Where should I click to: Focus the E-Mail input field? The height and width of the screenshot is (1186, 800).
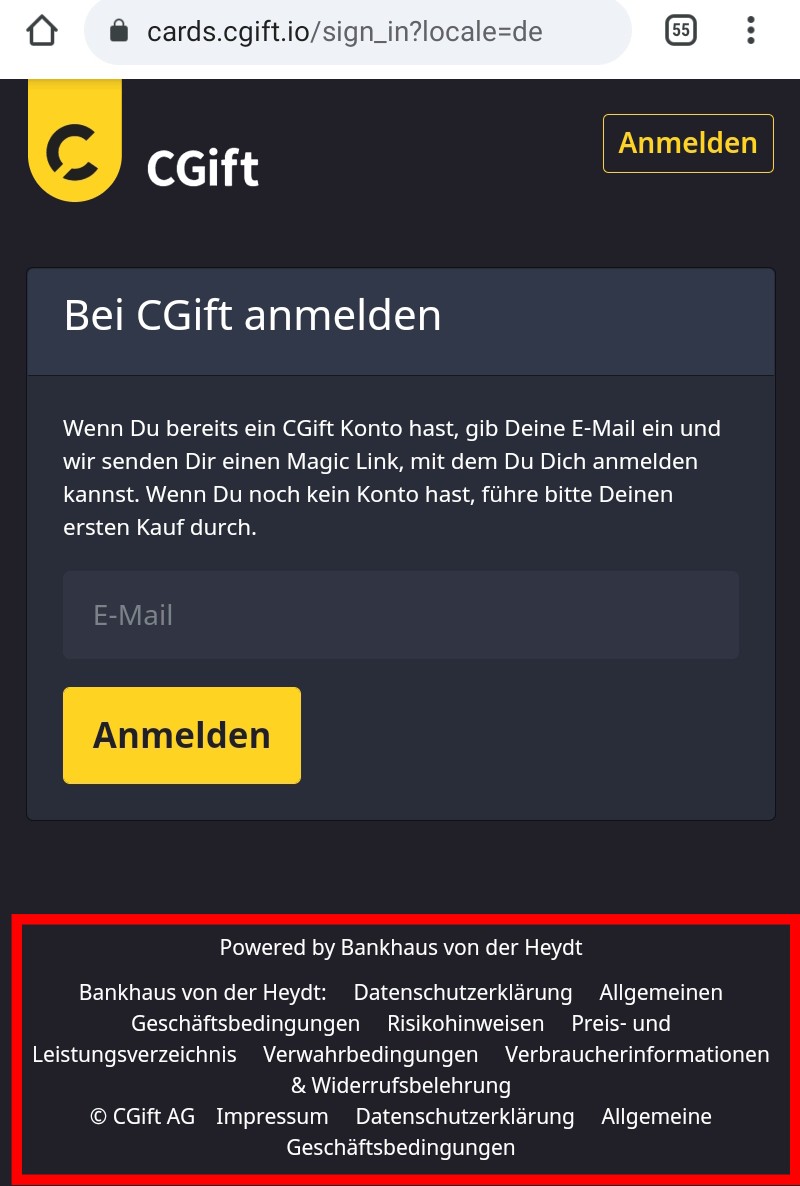point(400,615)
